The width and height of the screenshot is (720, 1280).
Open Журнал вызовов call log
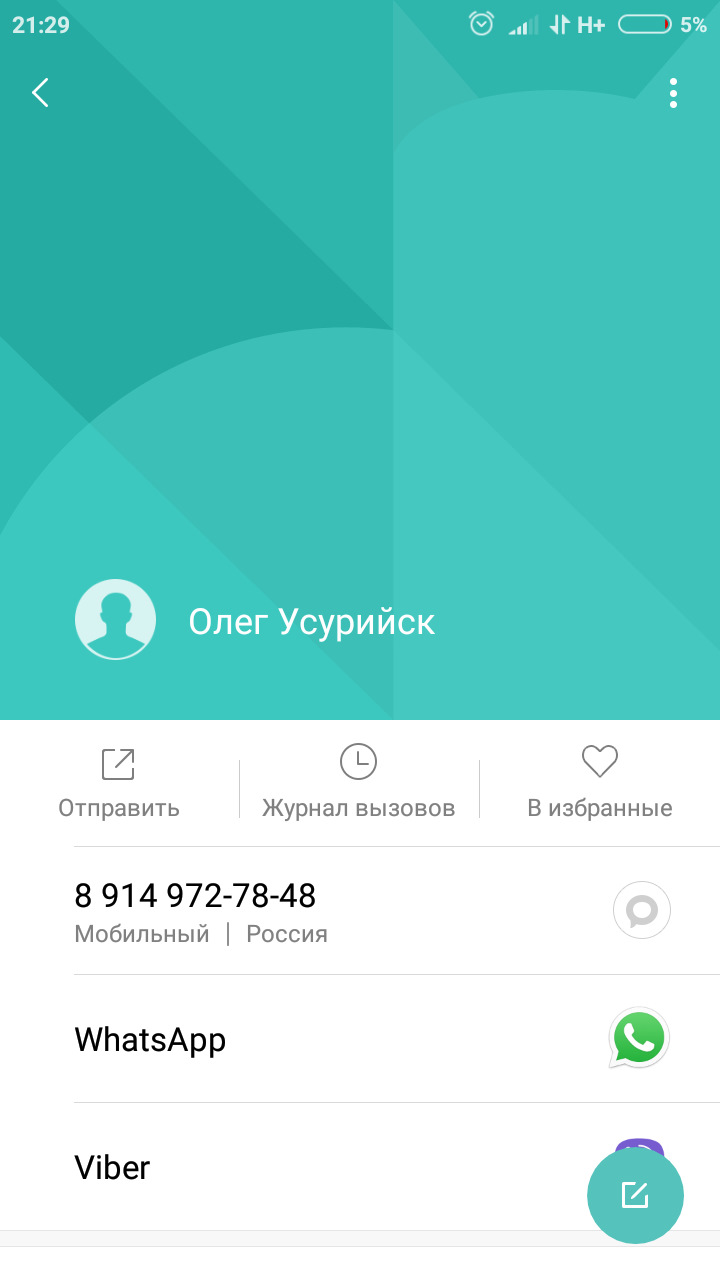[358, 783]
